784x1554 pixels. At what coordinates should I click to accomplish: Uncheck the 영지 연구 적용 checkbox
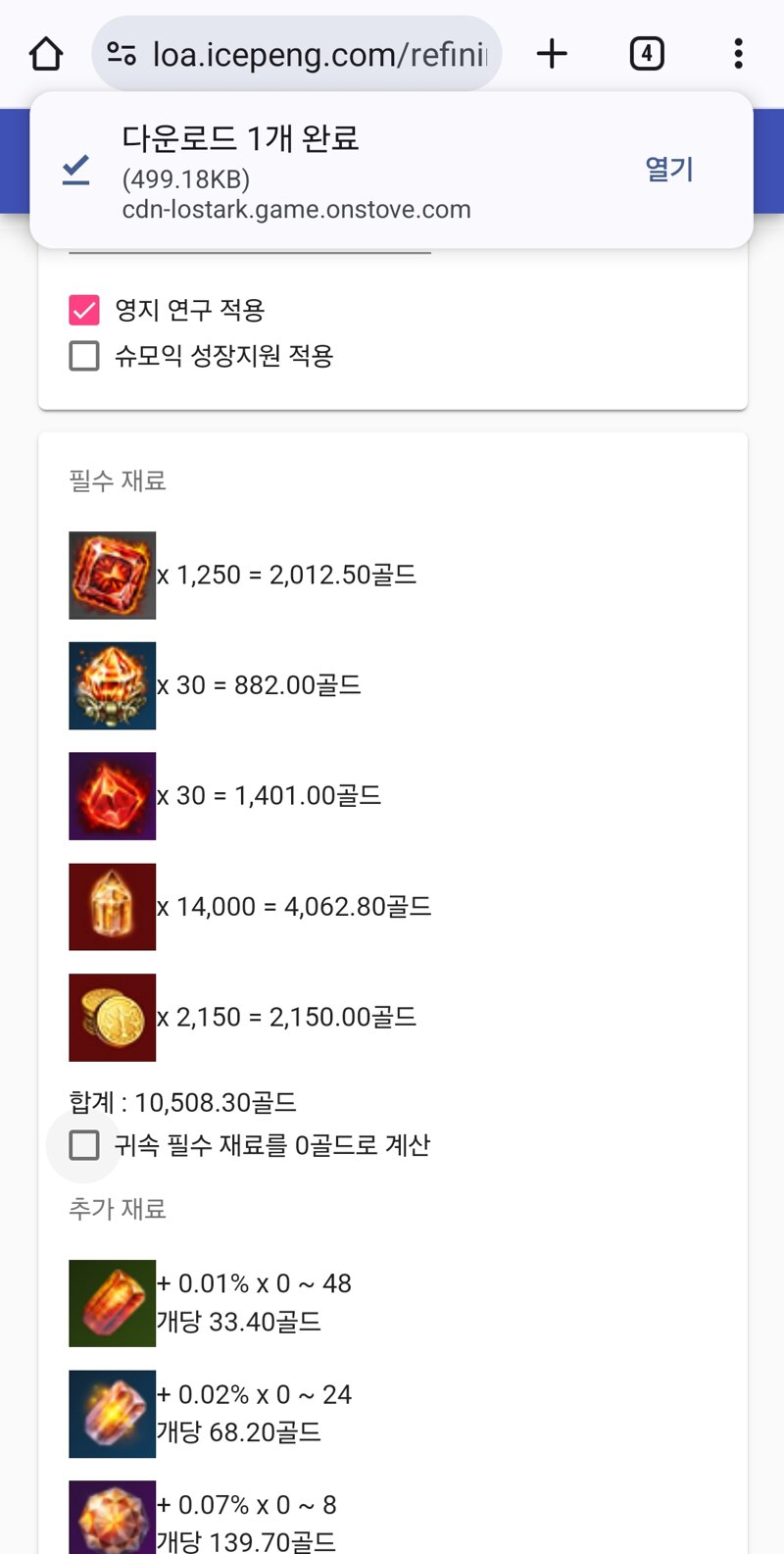(84, 310)
